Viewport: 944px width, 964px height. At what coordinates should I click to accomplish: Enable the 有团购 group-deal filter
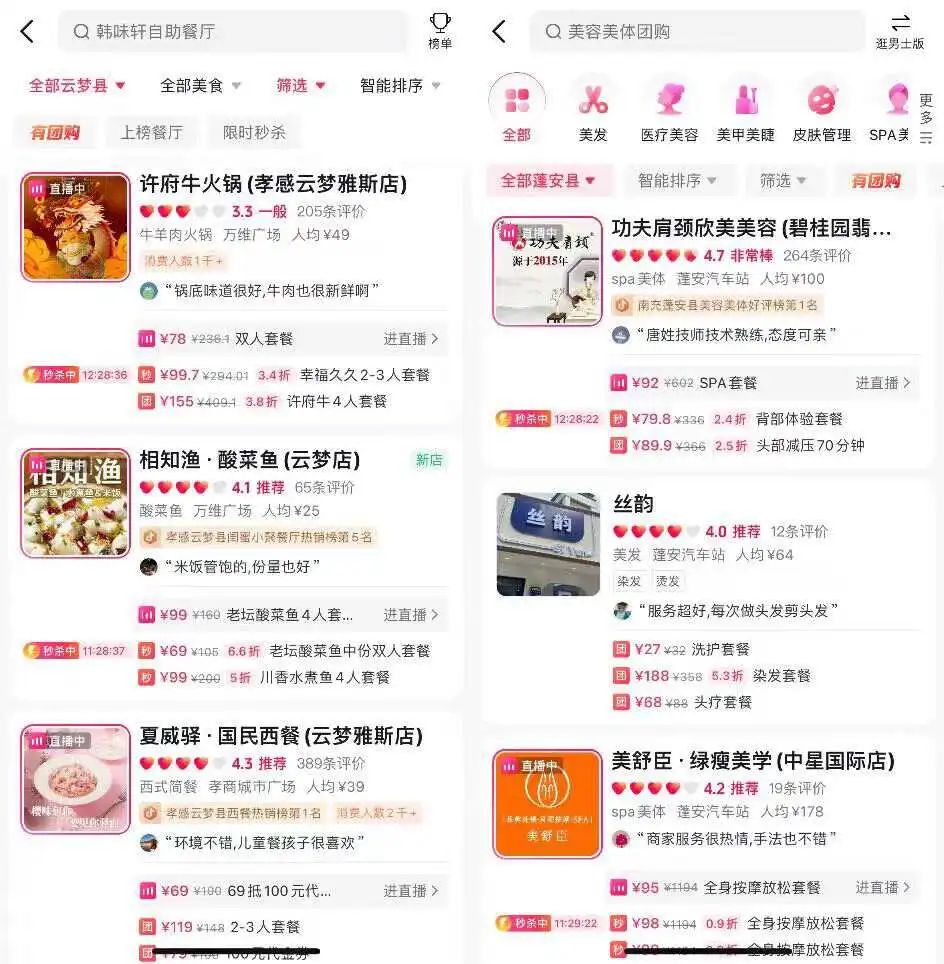point(50,132)
